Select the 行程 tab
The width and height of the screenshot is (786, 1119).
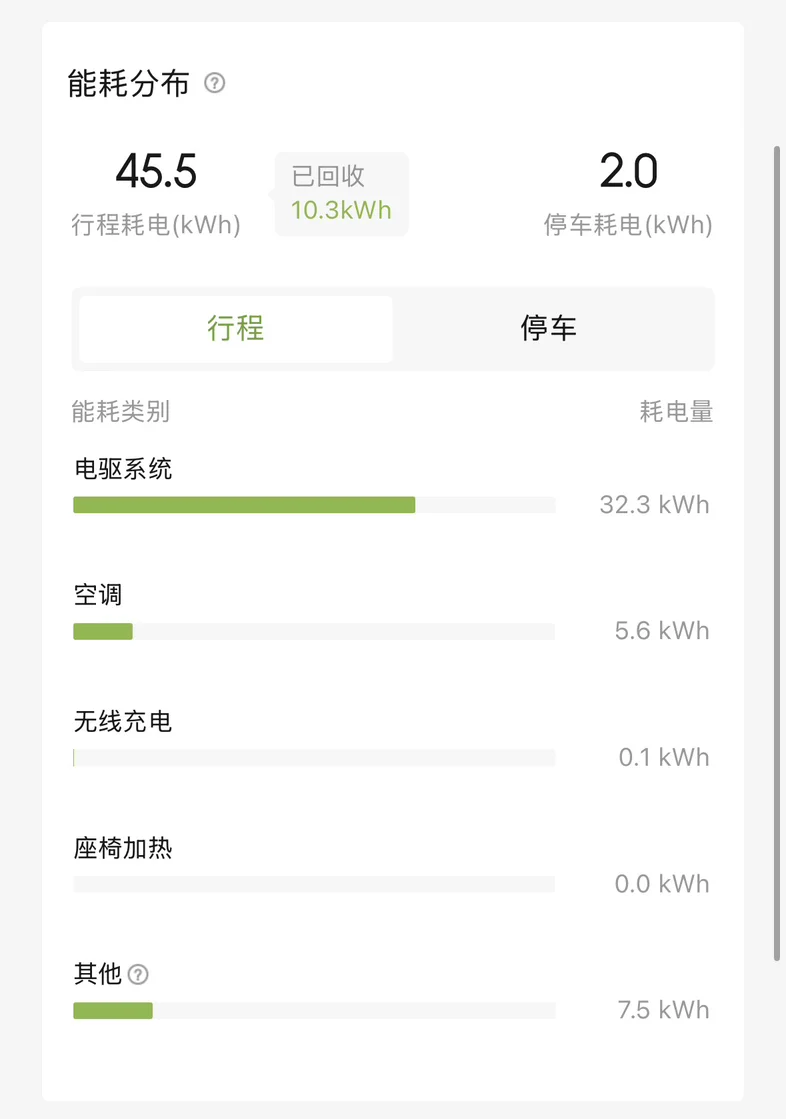[x=236, y=328]
